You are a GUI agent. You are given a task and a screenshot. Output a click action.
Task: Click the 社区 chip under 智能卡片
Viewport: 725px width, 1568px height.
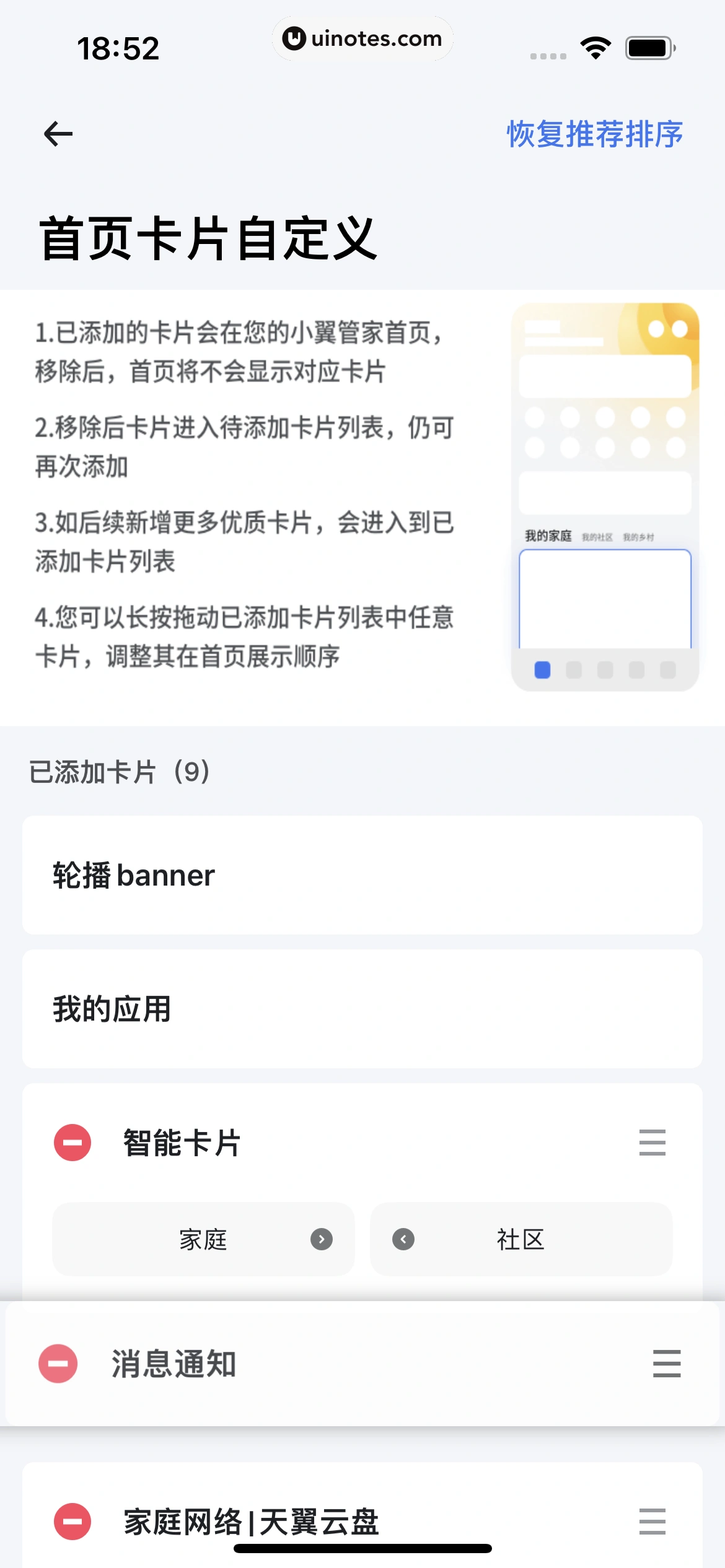521,1240
